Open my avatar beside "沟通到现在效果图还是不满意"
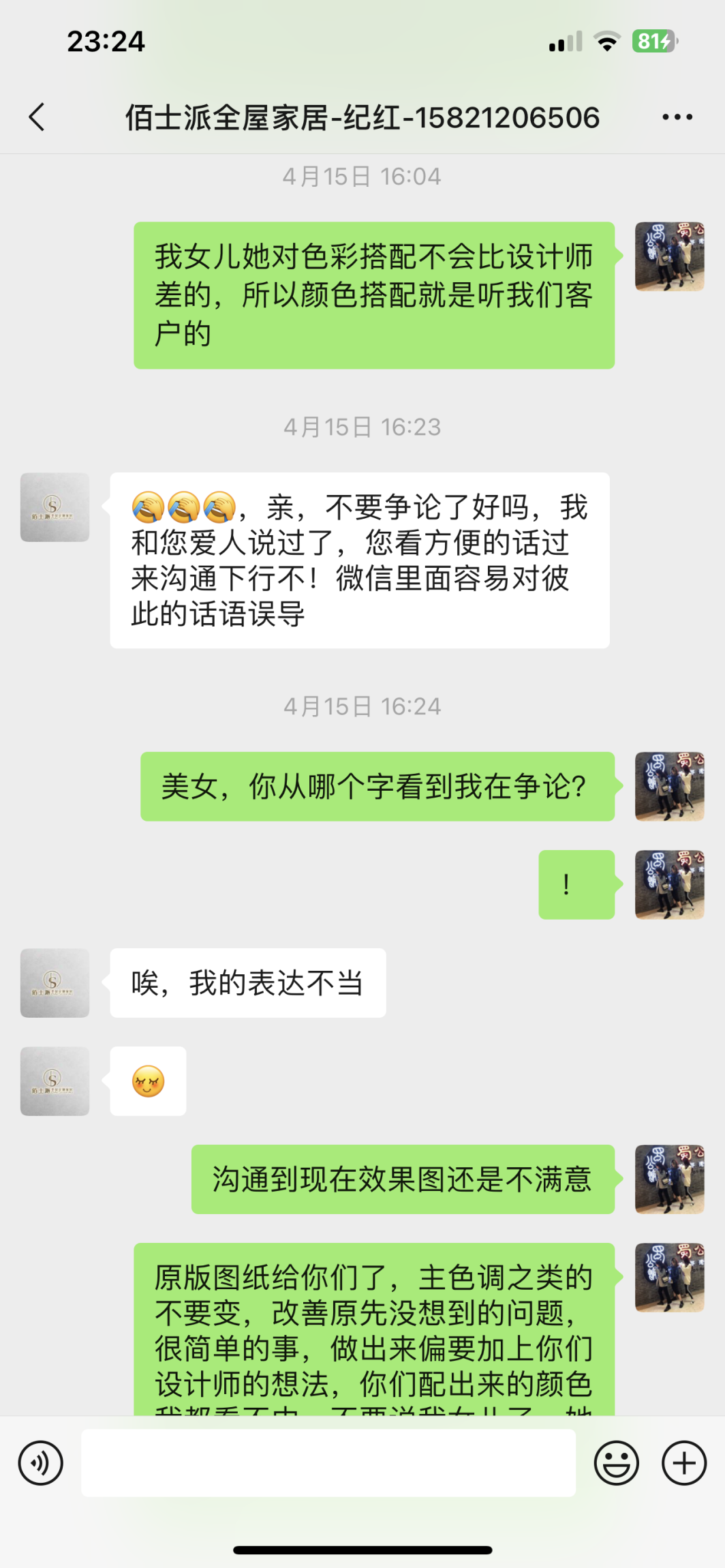 click(669, 1179)
